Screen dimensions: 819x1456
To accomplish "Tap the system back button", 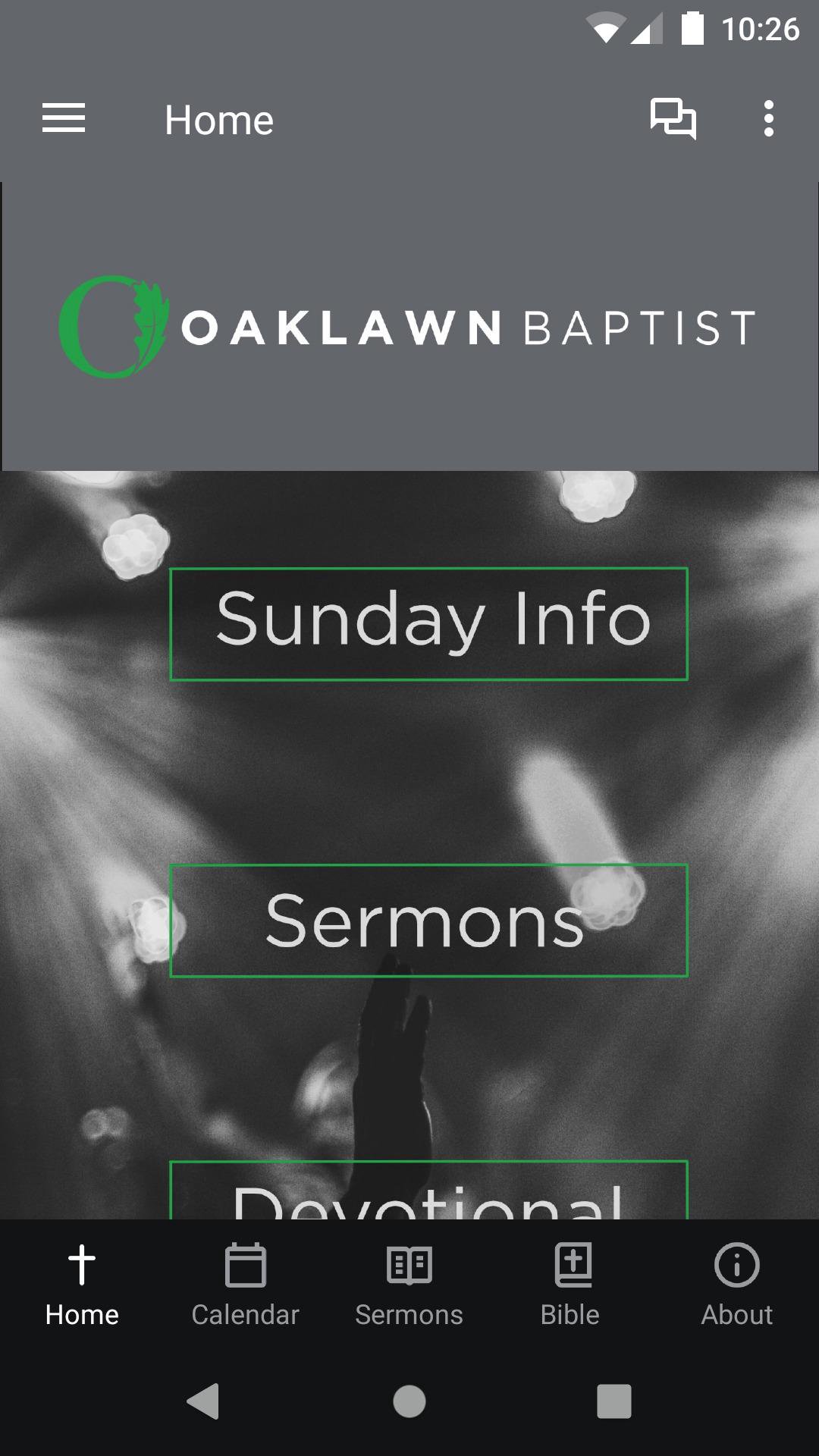I will click(203, 1401).
